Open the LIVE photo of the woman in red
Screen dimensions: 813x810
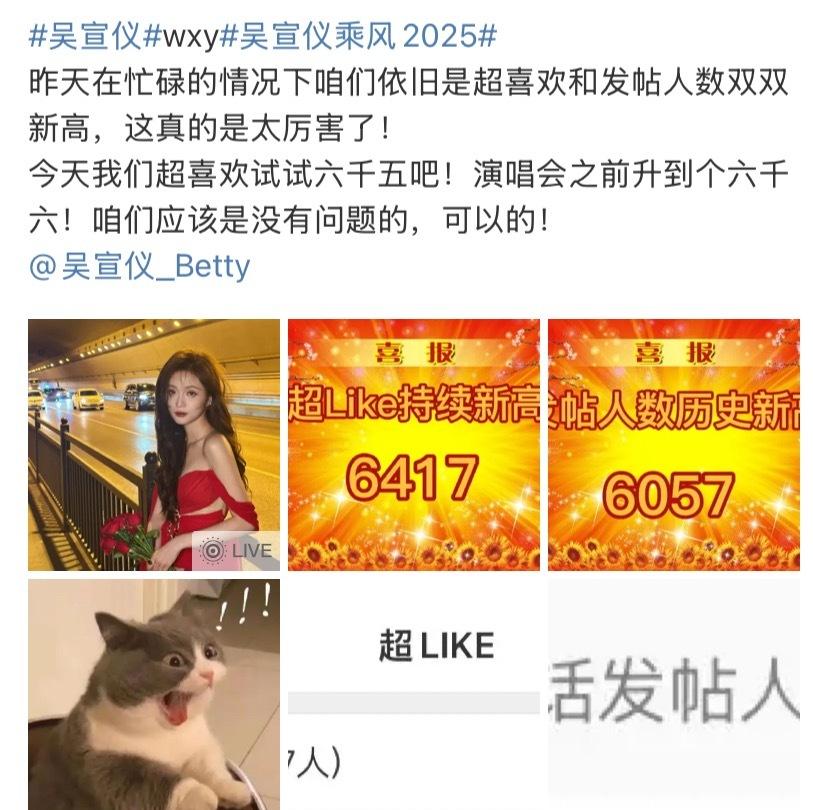[x=154, y=445]
